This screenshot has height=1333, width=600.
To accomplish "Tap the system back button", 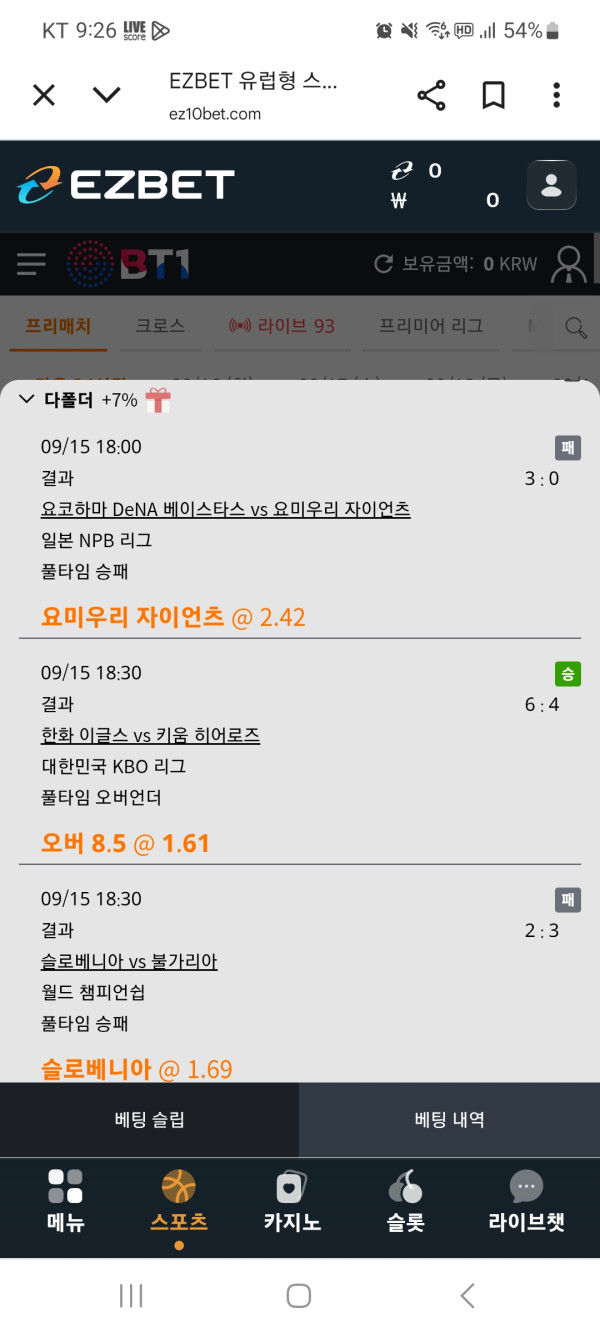I will point(467,1296).
